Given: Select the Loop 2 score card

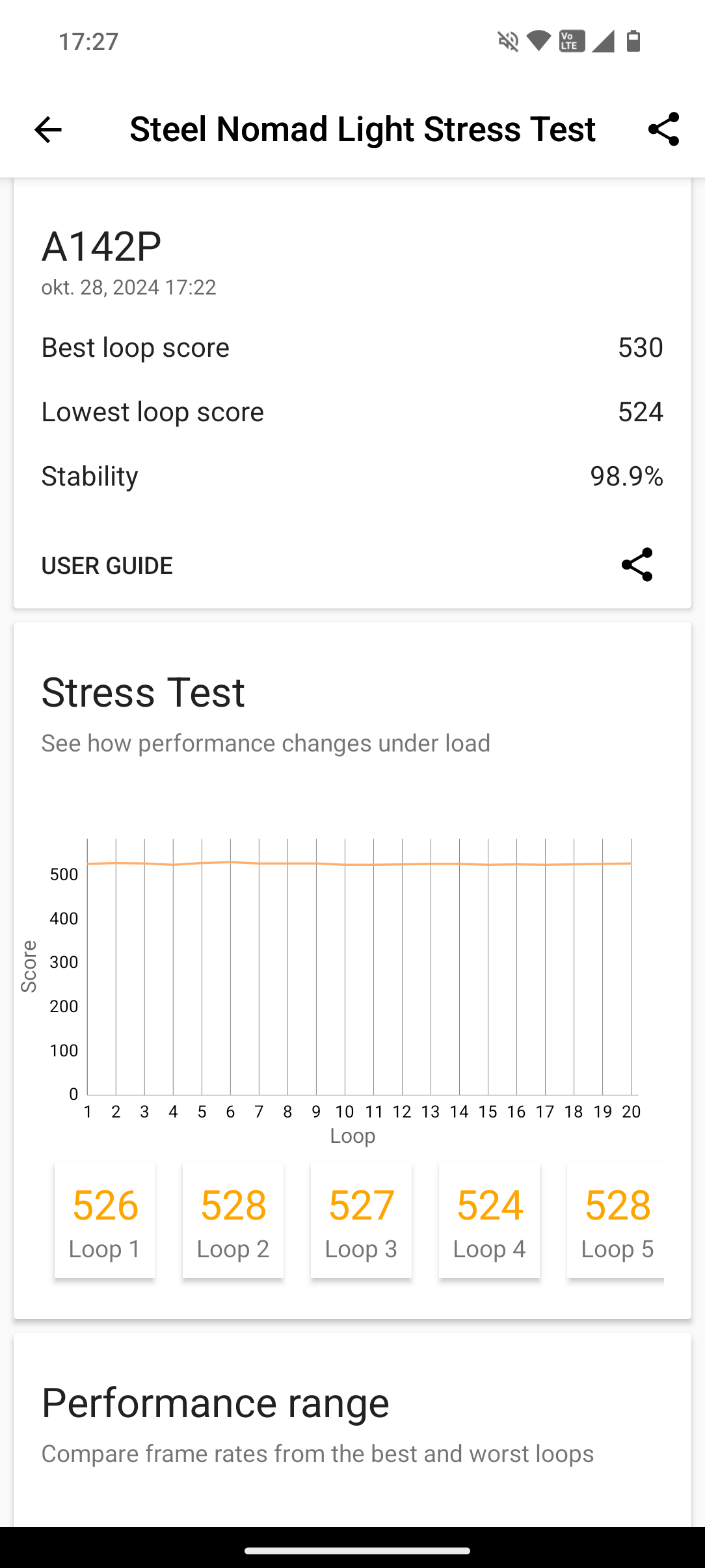Looking at the screenshot, I should pos(233,1220).
